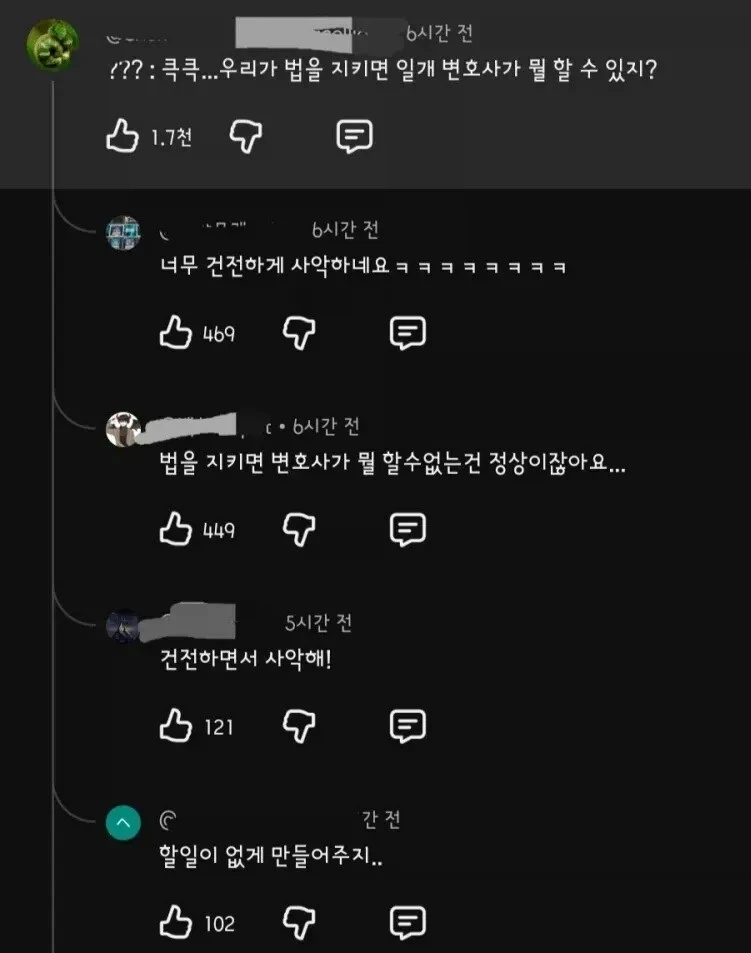Like the '건전하면서 사악해!' reply

(x=175, y=726)
